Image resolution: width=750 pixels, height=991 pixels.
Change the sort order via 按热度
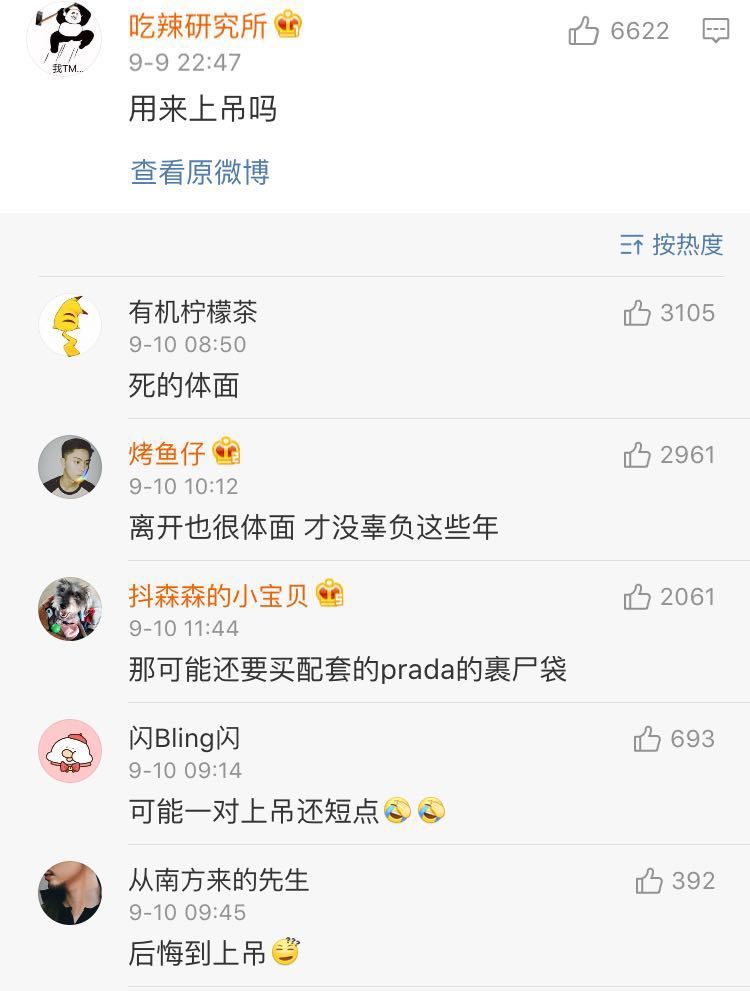[x=672, y=244]
